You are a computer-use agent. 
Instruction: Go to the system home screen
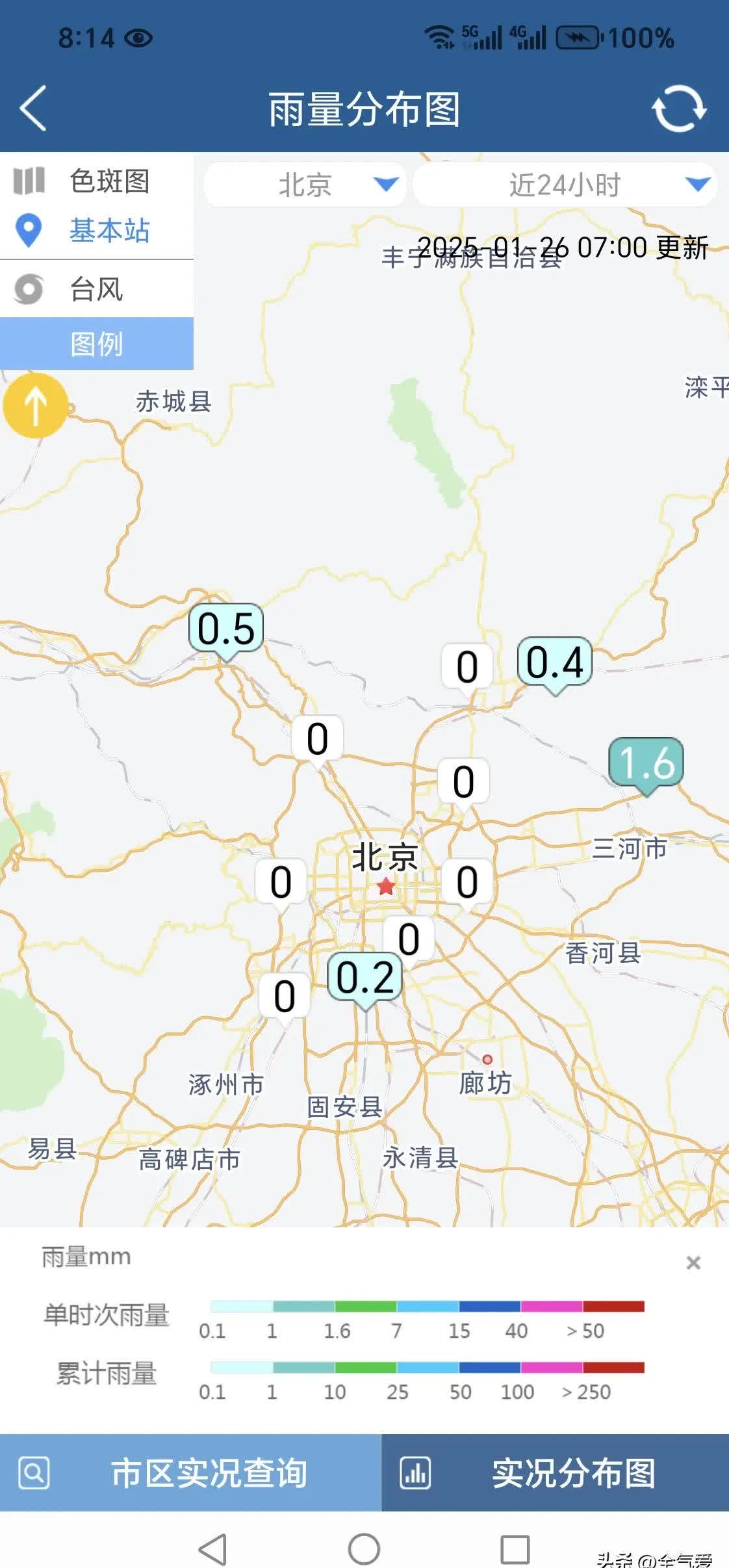(364, 1549)
